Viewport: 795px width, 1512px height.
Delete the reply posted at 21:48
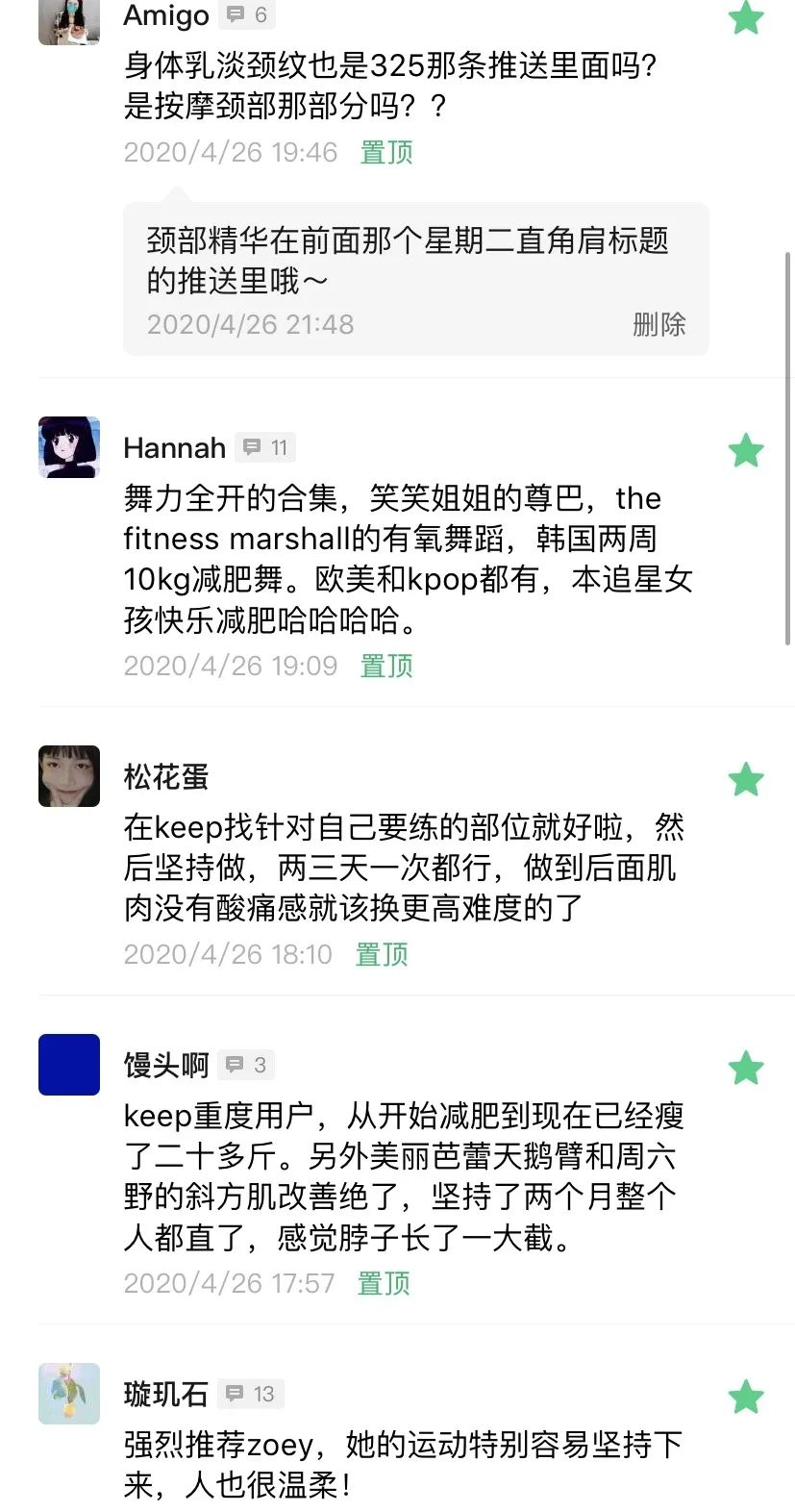[x=658, y=324]
